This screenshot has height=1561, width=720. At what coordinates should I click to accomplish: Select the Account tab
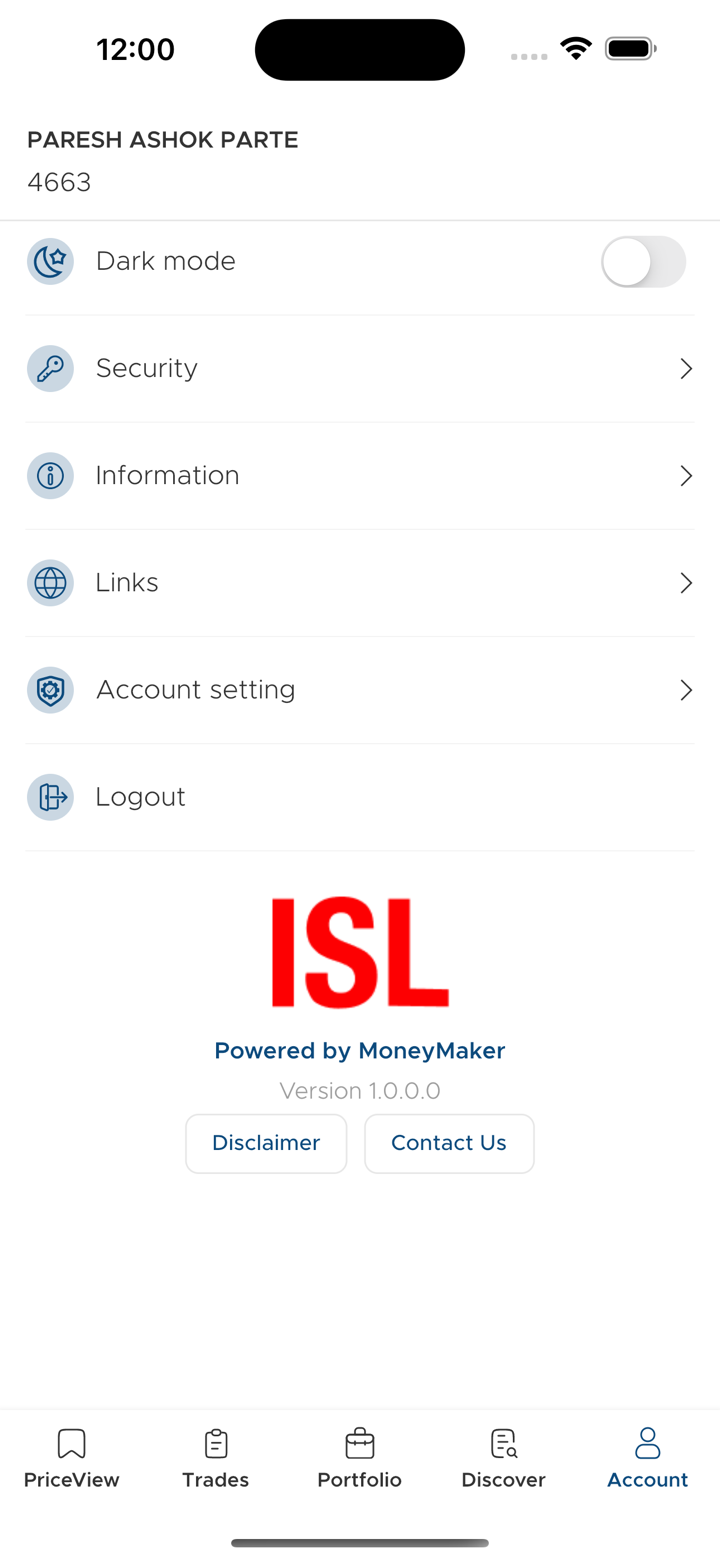tap(648, 1460)
